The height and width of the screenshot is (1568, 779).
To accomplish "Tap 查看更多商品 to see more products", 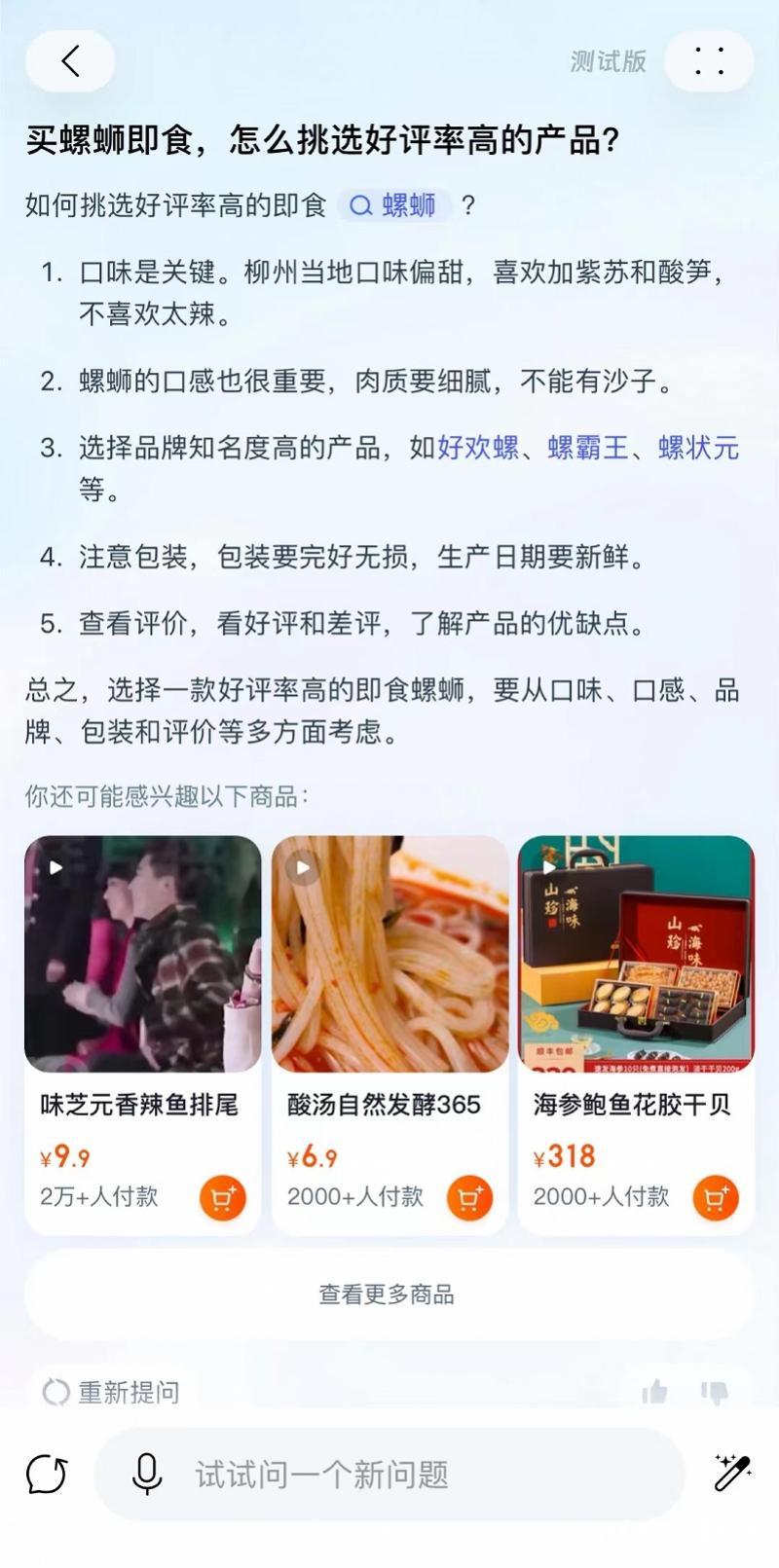I will tap(389, 1295).
